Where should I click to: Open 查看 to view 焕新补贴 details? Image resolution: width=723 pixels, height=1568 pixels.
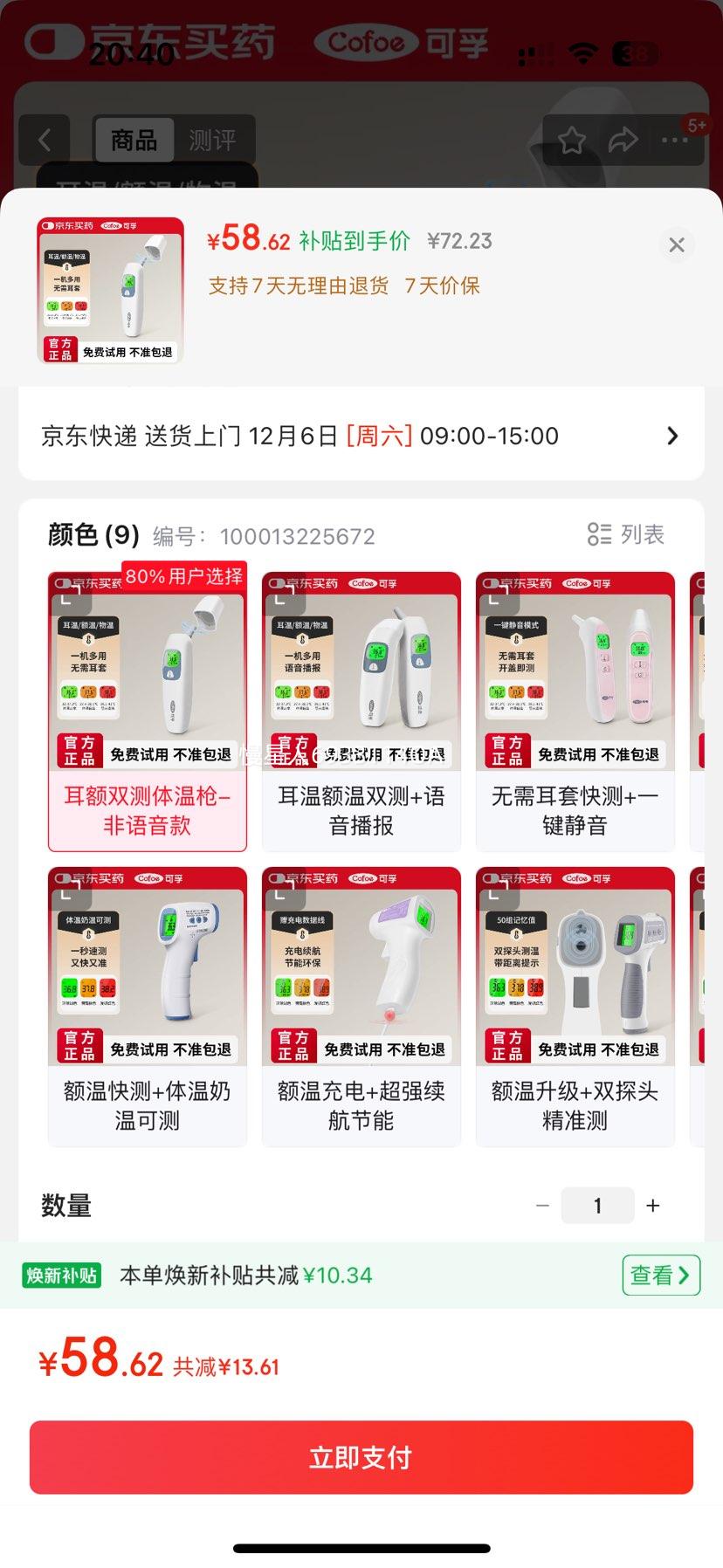[x=660, y=1275]
